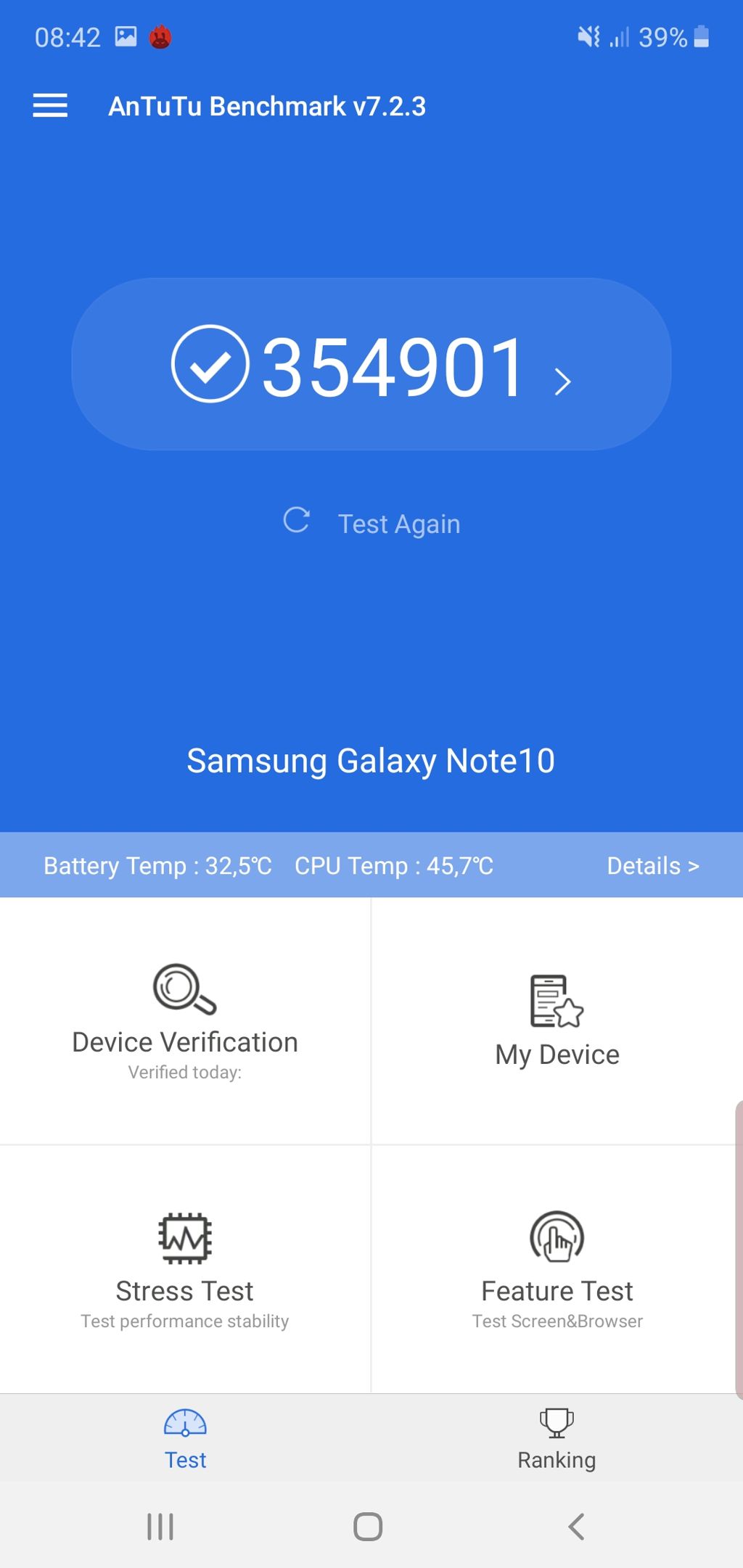Switch to the Test tab
743x1568 pixels.
185,1441
